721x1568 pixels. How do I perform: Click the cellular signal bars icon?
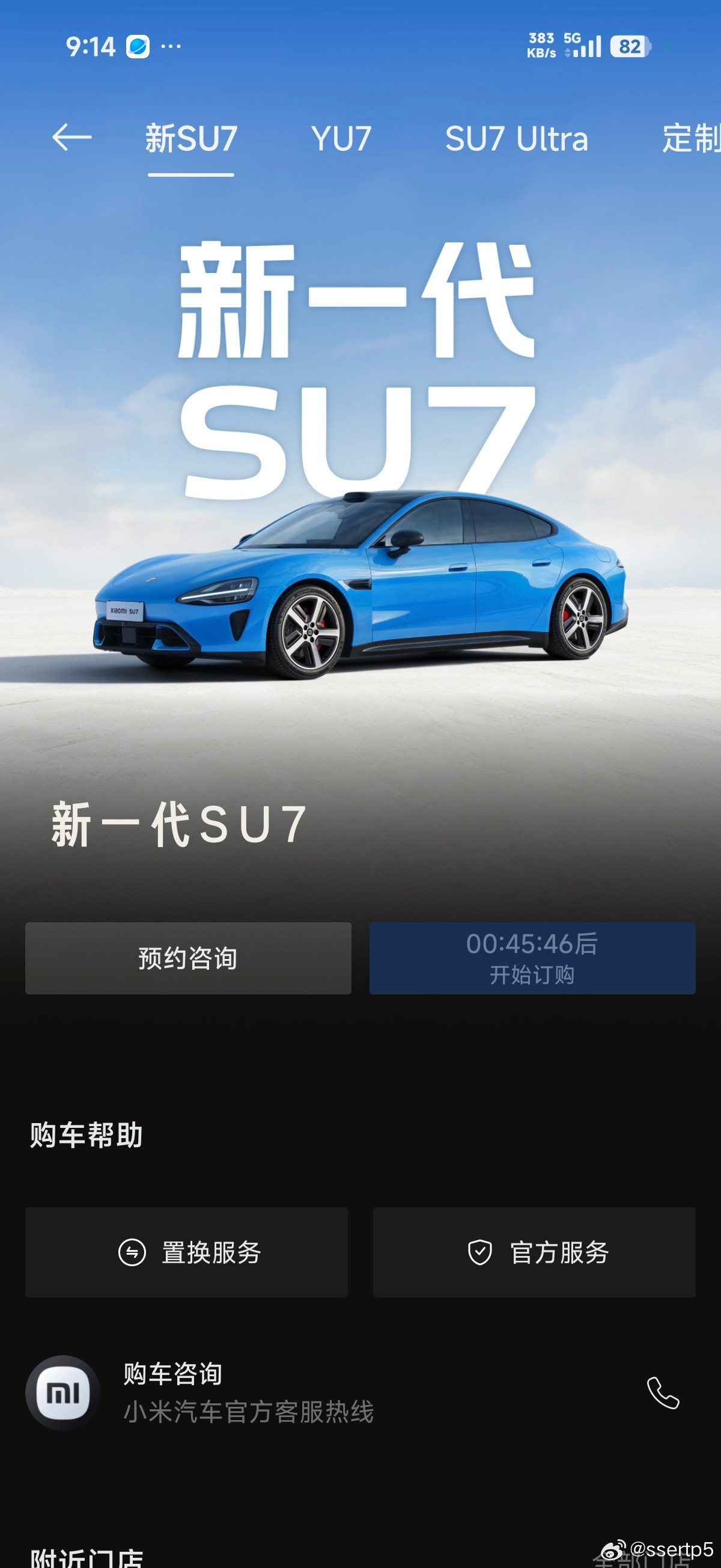[x=588, y=47]
